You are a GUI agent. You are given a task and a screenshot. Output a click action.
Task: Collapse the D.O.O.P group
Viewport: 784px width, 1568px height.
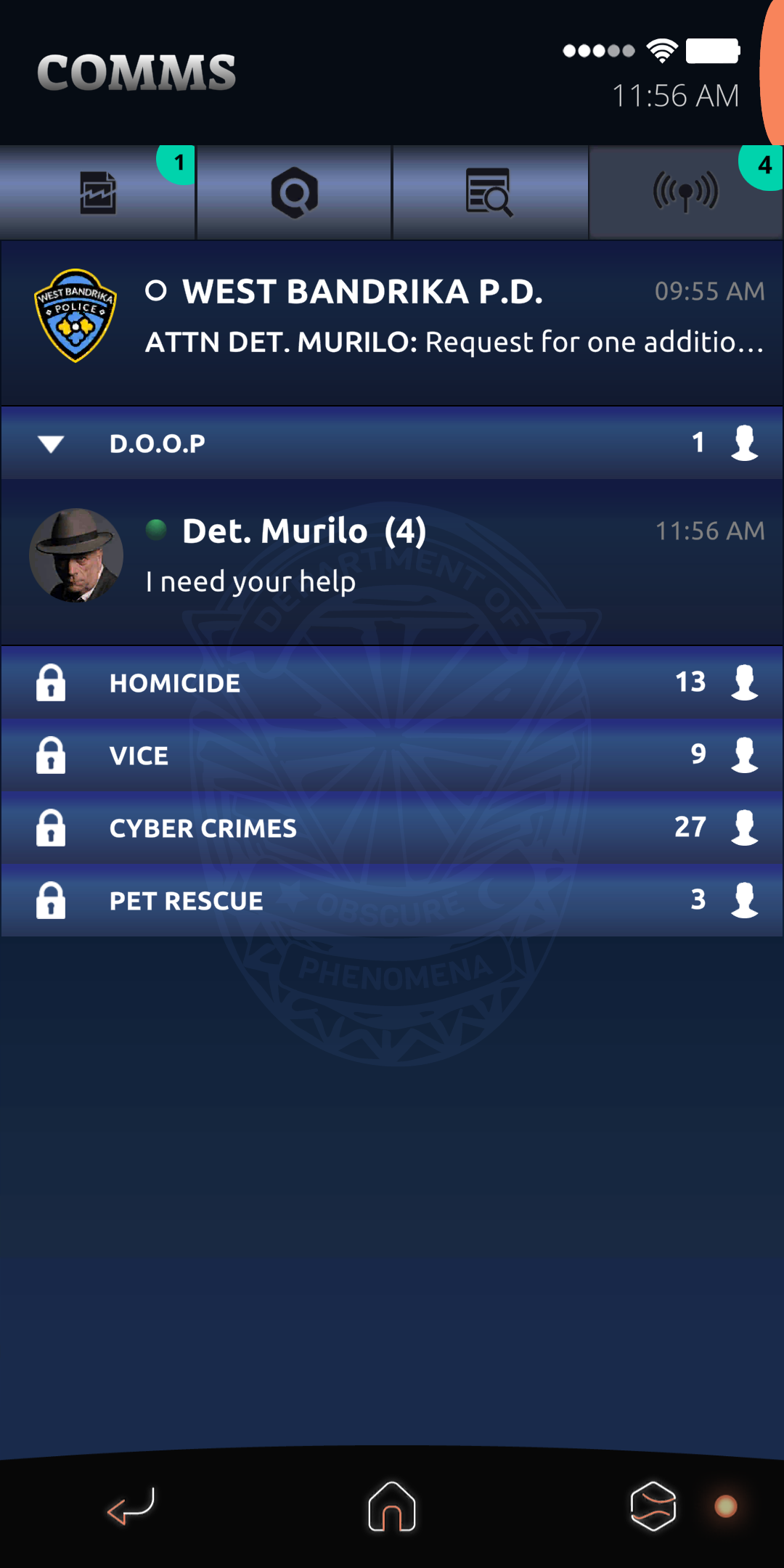click(x=392, y=443)
